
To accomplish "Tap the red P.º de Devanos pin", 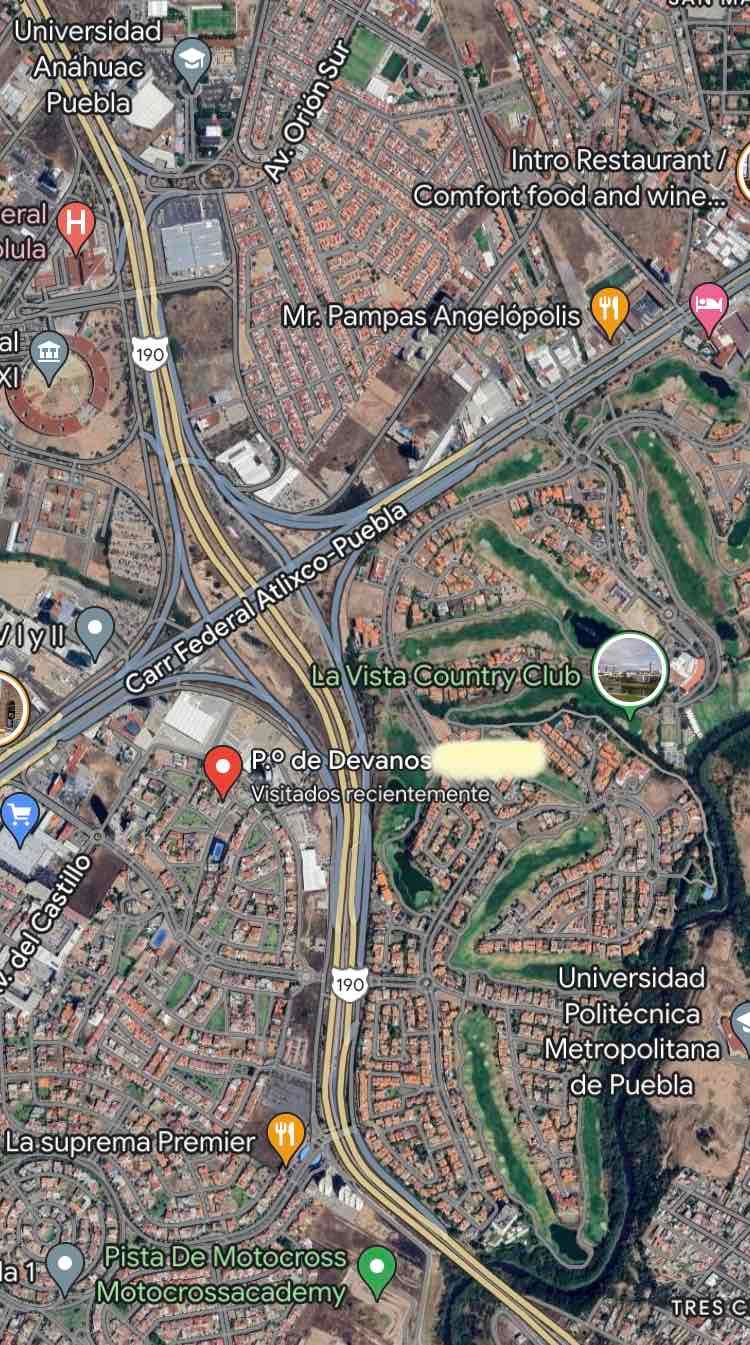I will tap(223, 772).
